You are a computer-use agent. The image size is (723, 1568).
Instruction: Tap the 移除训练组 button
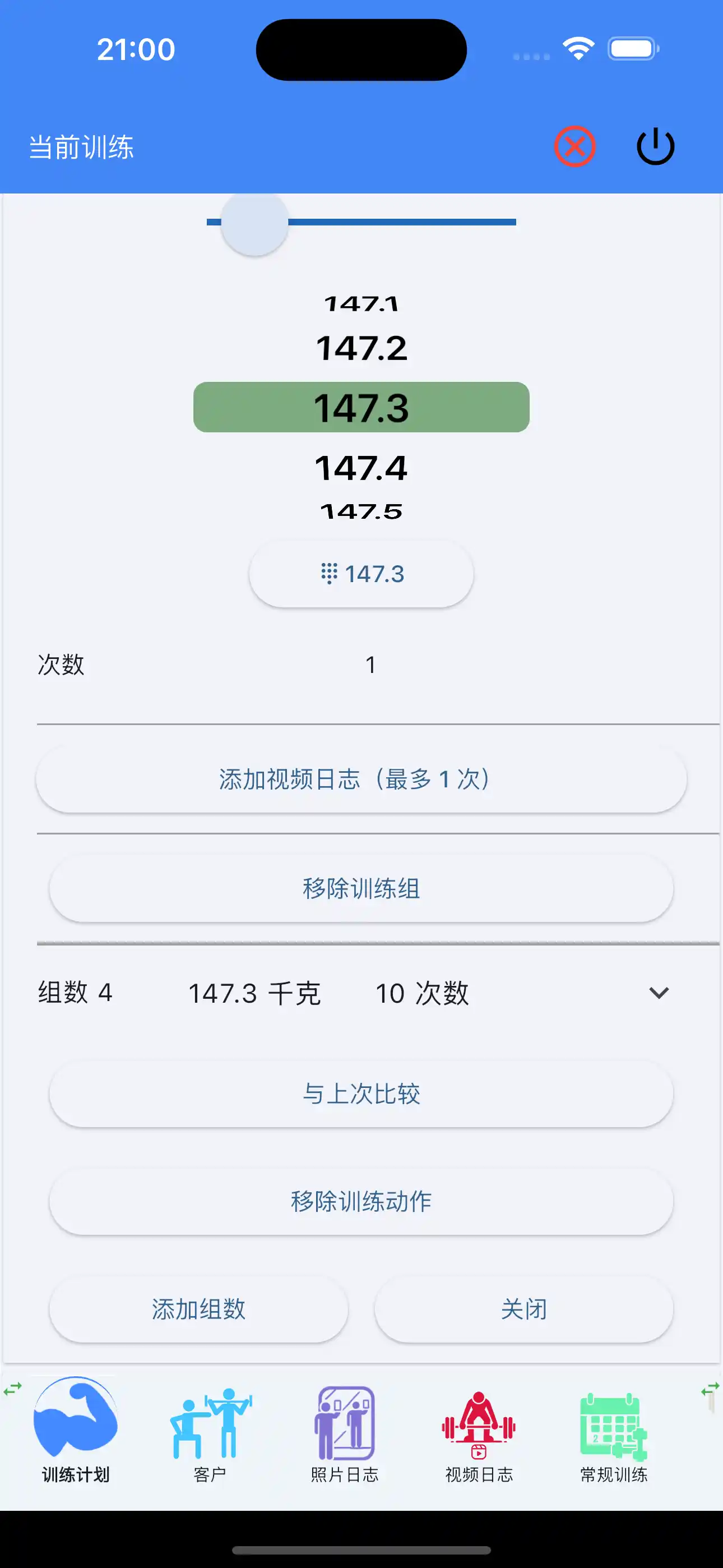click(x=361, y=889)
